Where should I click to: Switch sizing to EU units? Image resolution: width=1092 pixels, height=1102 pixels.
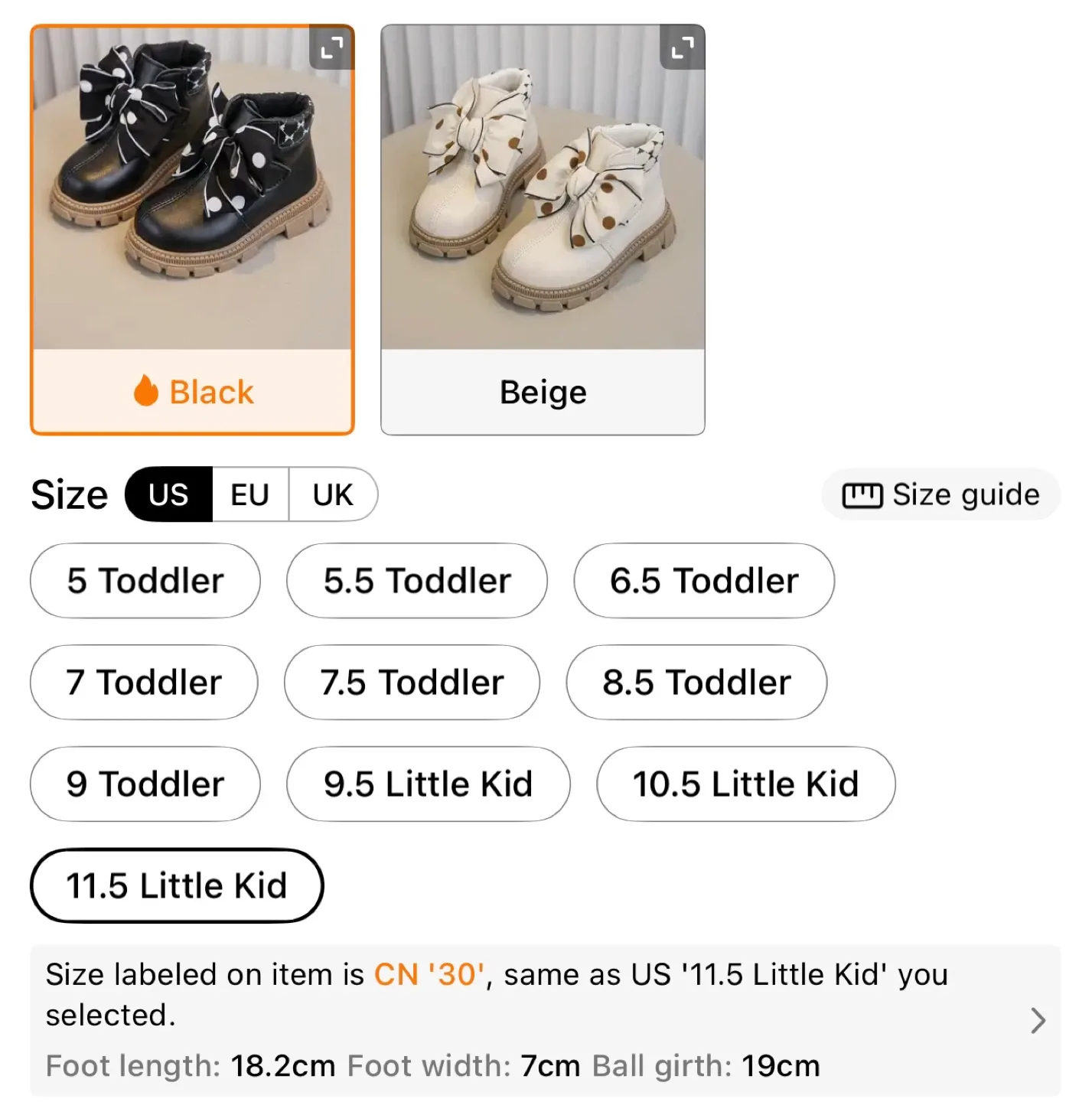[x=249, y=494]
